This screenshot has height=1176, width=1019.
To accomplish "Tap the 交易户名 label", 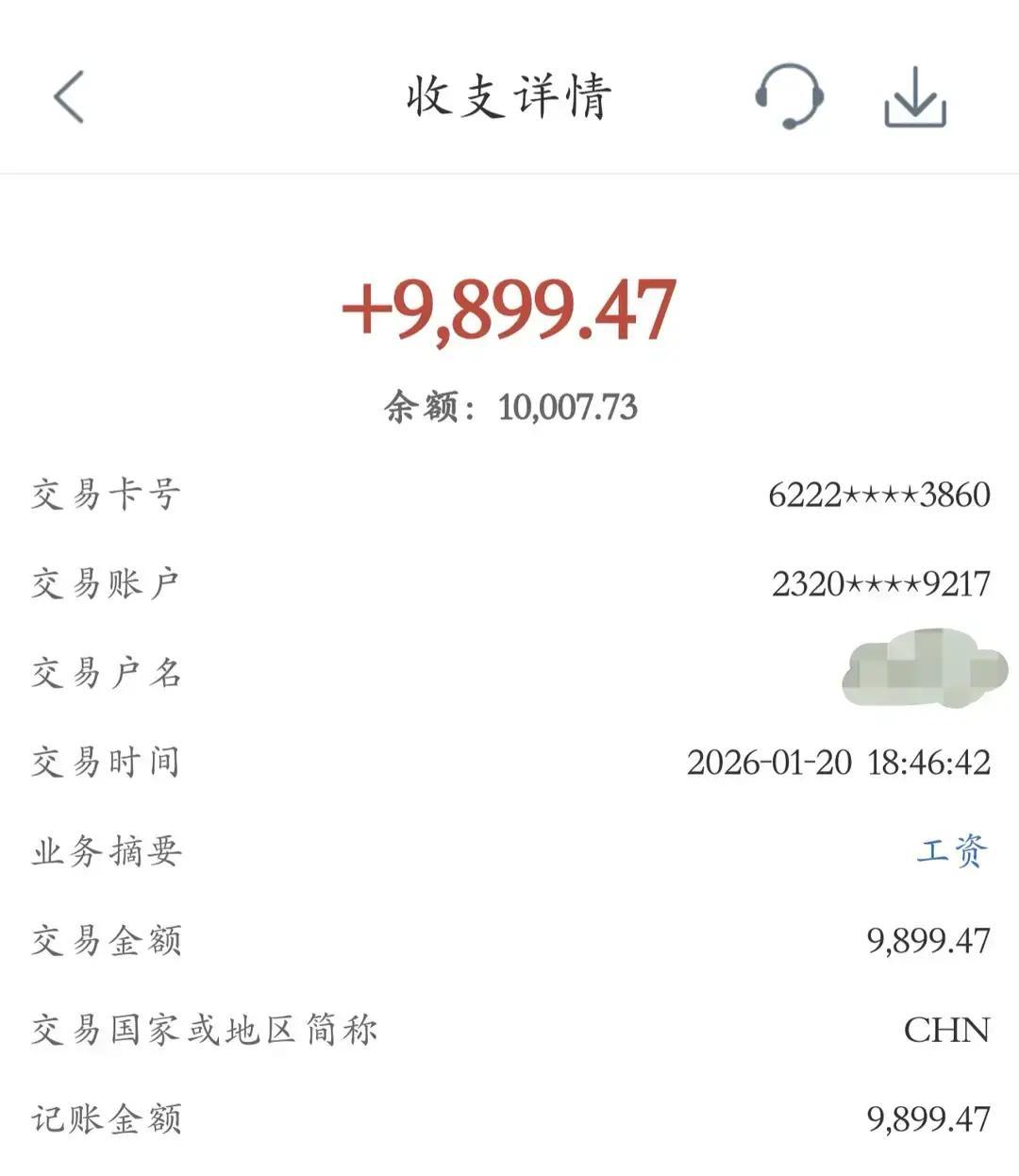I will [106, 672].
